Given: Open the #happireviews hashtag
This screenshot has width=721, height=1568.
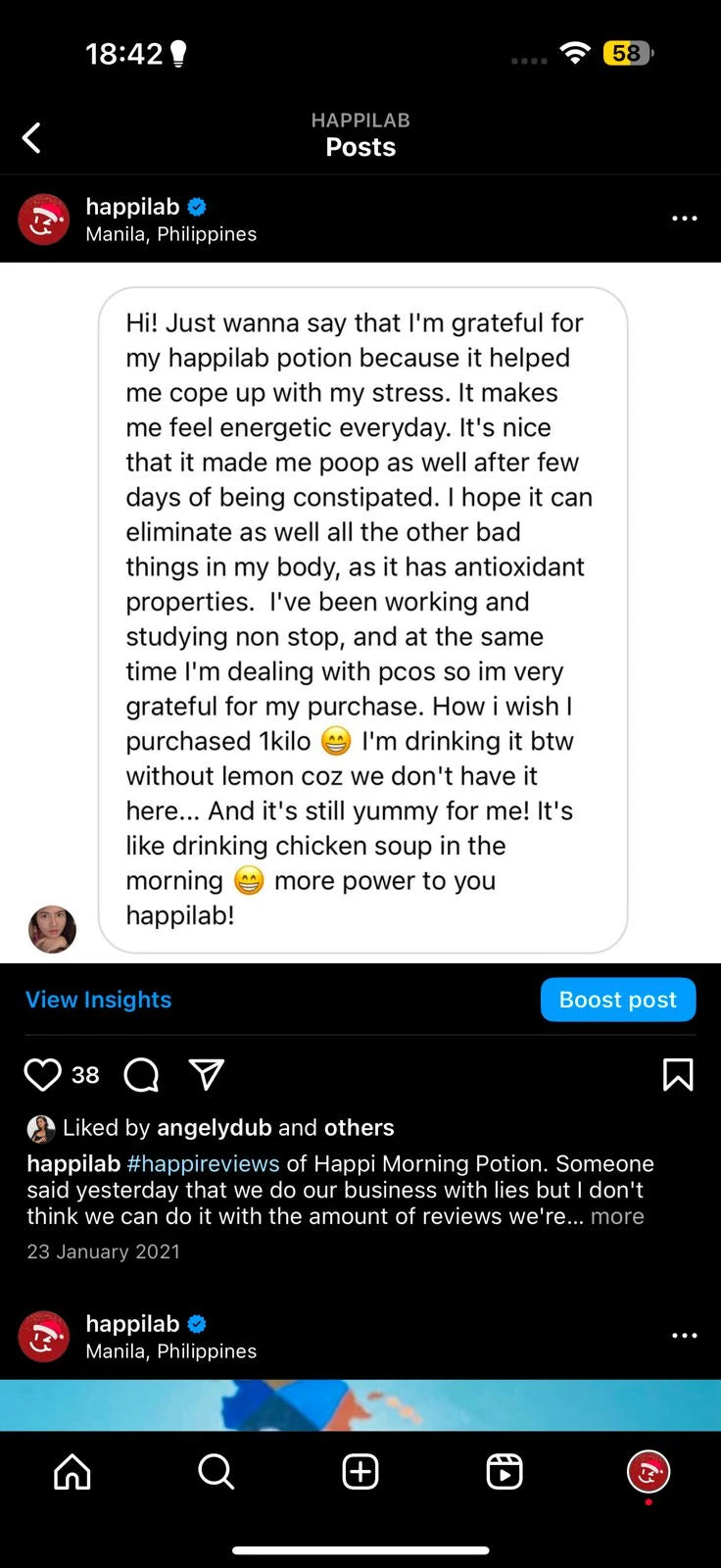Looking at the screenshot, I should pyautogui.click(x=203, y=1163).
